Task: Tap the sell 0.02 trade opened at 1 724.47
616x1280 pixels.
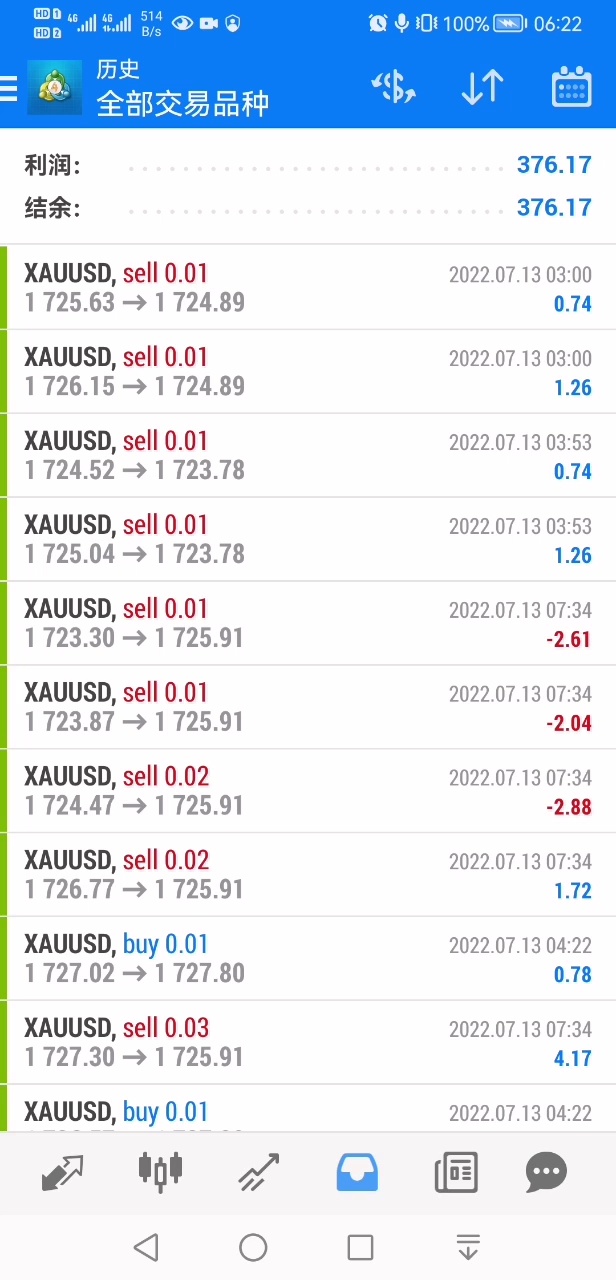Action: pyautogui.click(x=308, y=792)
